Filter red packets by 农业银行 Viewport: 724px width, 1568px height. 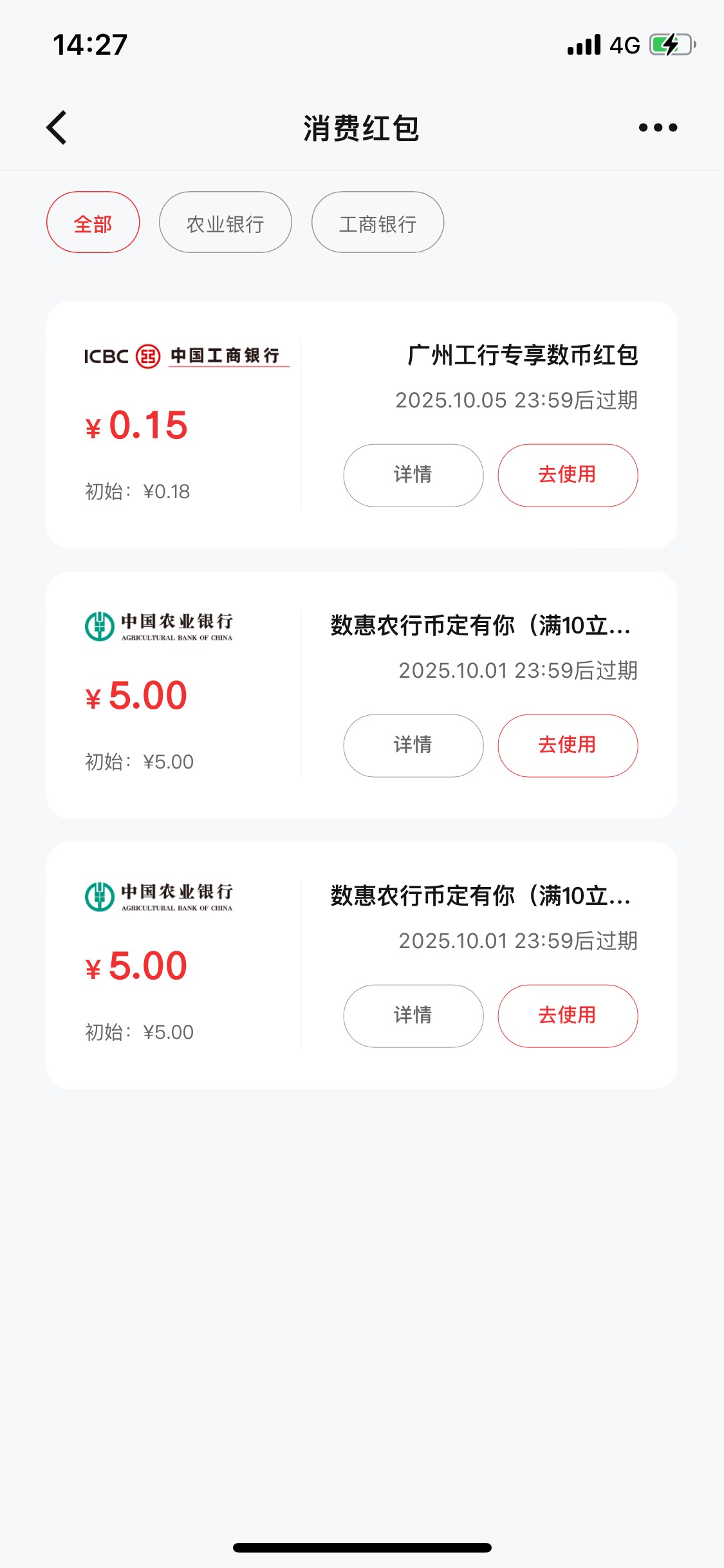coord(225,223)
